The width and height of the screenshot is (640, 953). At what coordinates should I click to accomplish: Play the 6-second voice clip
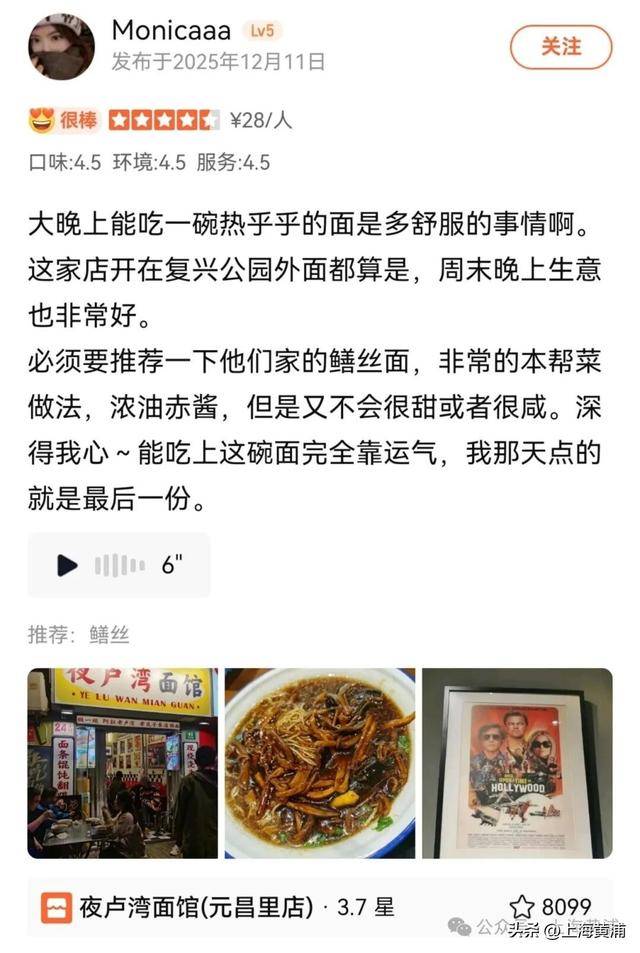(68, 565)
